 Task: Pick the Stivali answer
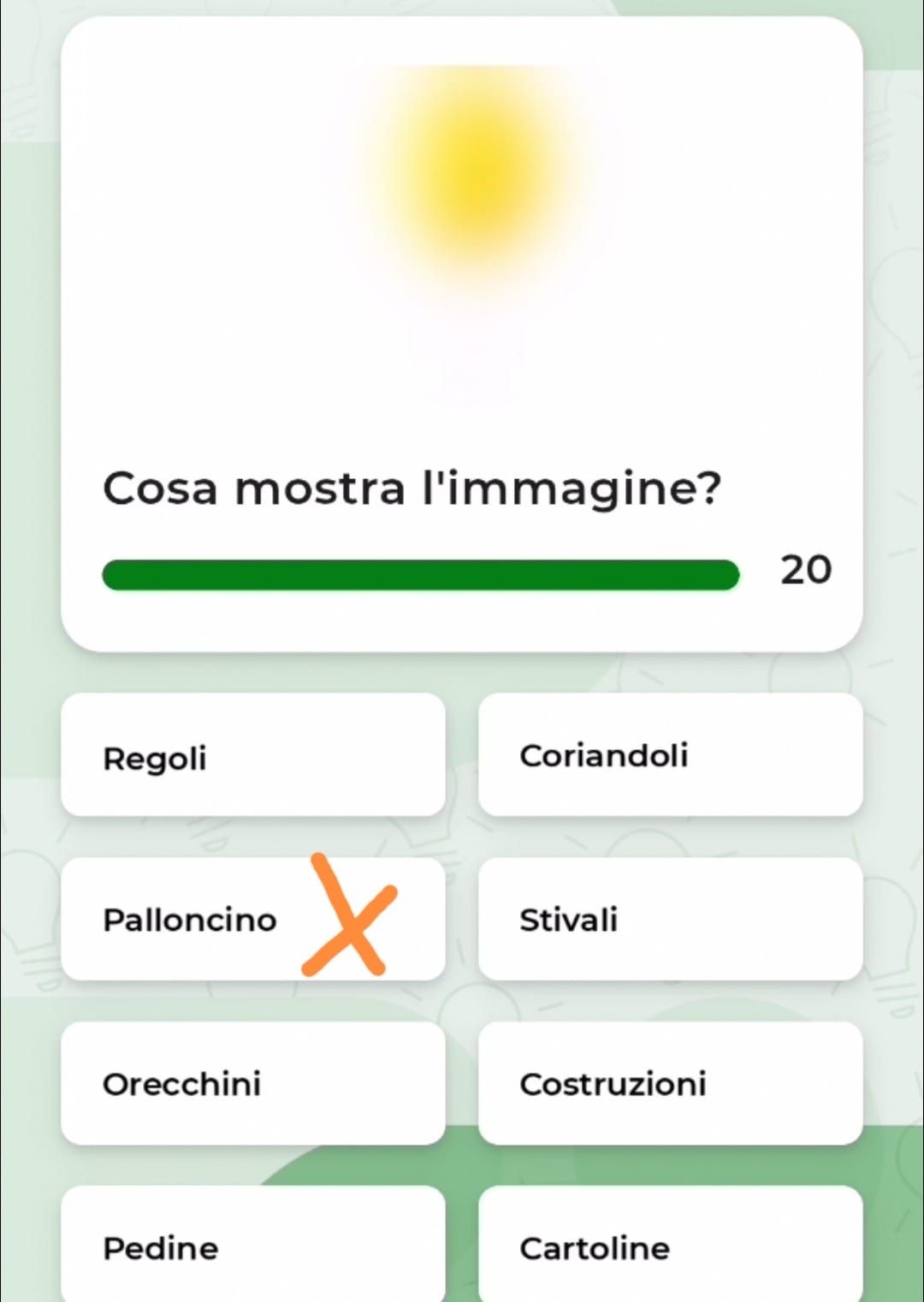(x=670, y=920)
